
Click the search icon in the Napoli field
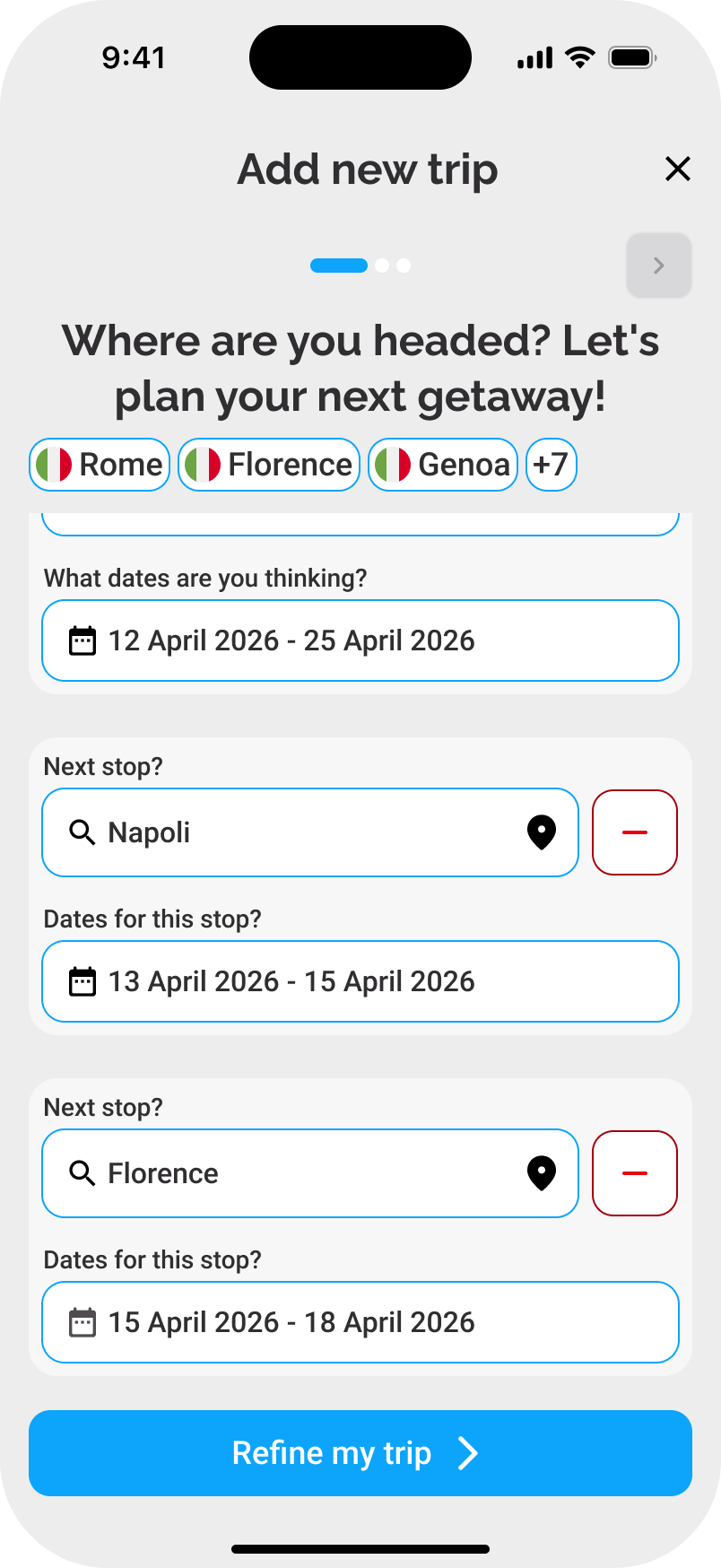(82, 832)
